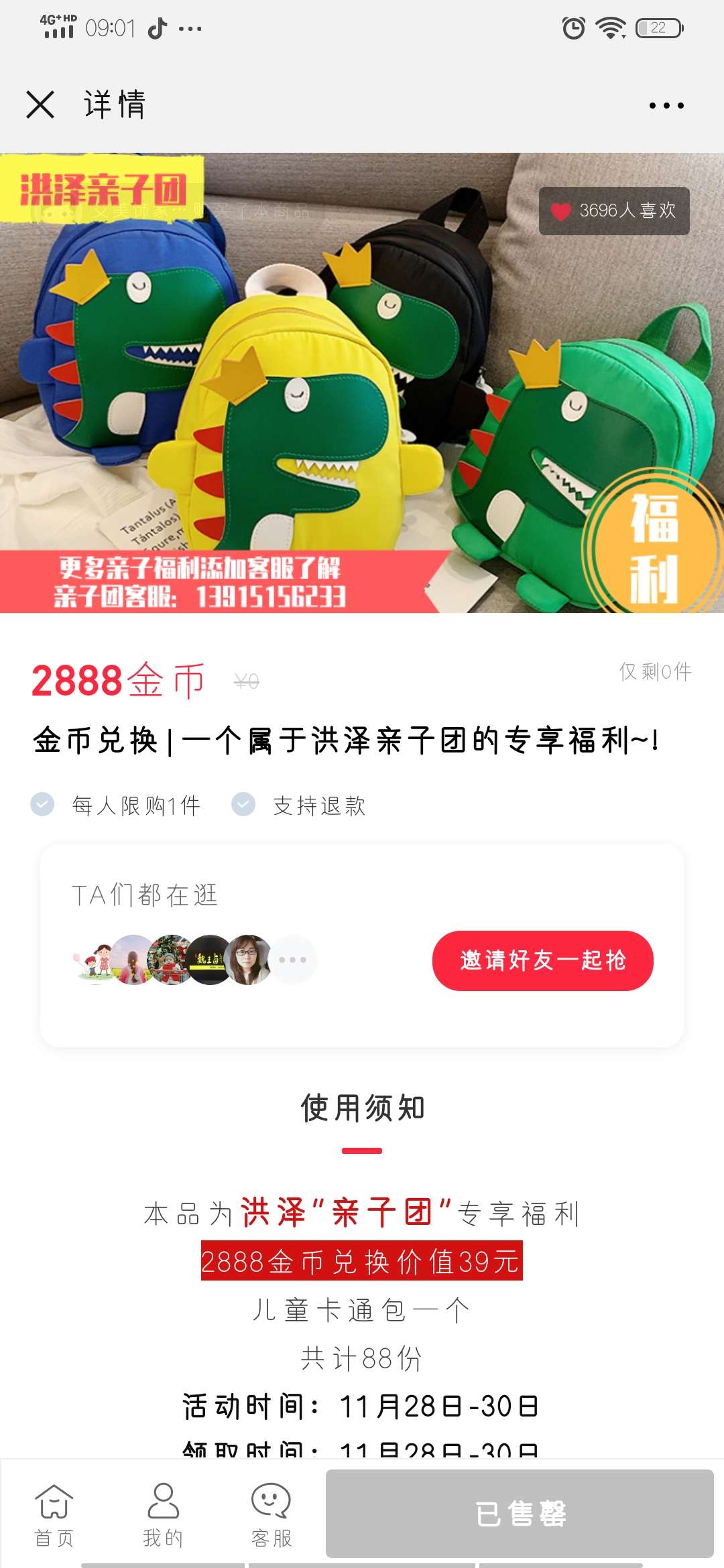The width and height of the screenshot is (724, 1568).
Task: Like the product via 3696人喜欢 heart
Action: pos(614,210)
